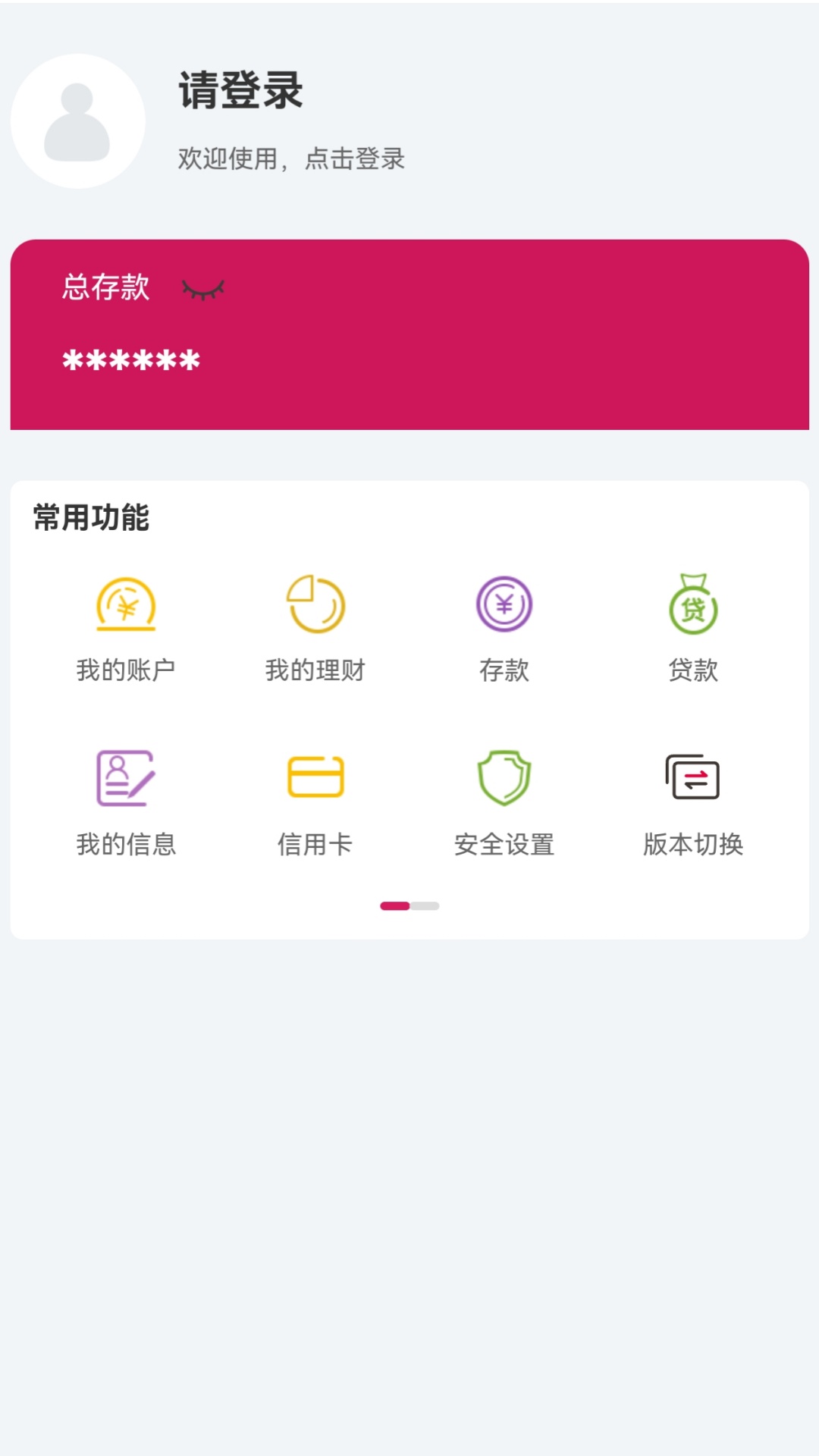Image resolution: width=819 pixels, height=1456 pixels.
Task: Select the 我的理财 pie chart icon
Action: (314, 604)
